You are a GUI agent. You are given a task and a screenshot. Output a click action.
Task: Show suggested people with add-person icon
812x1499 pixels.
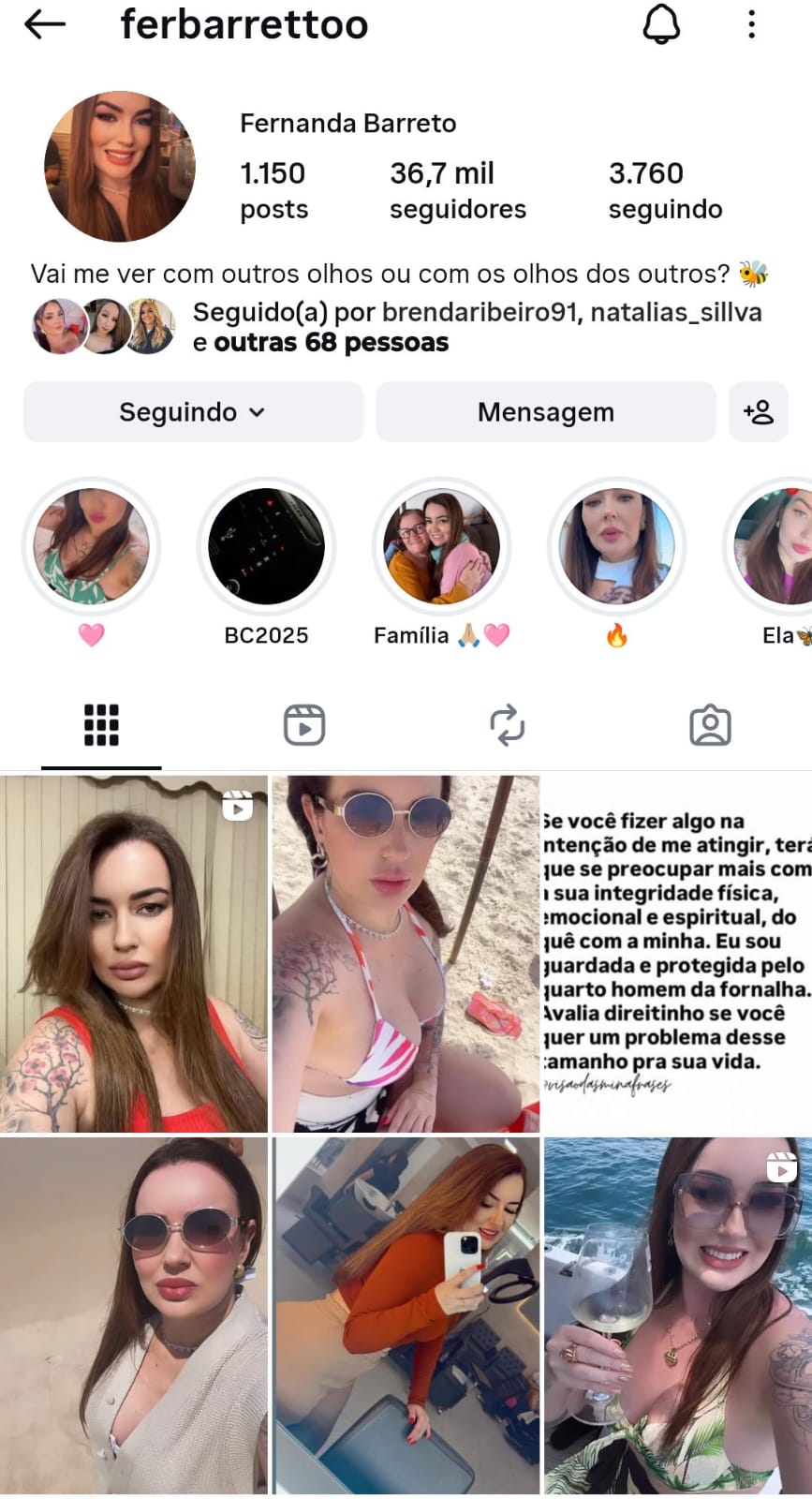(x=758, y=412)
